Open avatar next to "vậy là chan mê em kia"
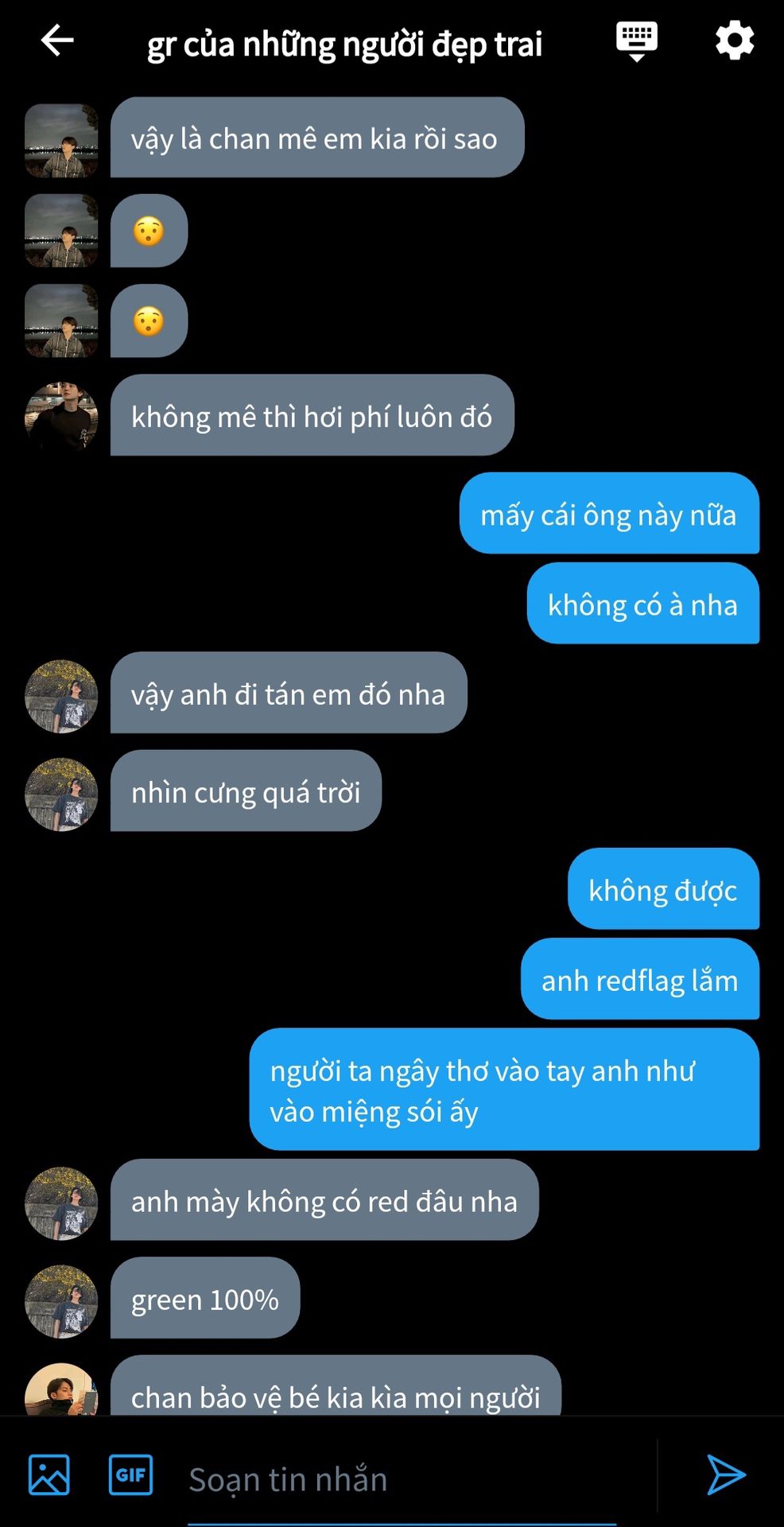784x1527 pixels. coord(61,140)
